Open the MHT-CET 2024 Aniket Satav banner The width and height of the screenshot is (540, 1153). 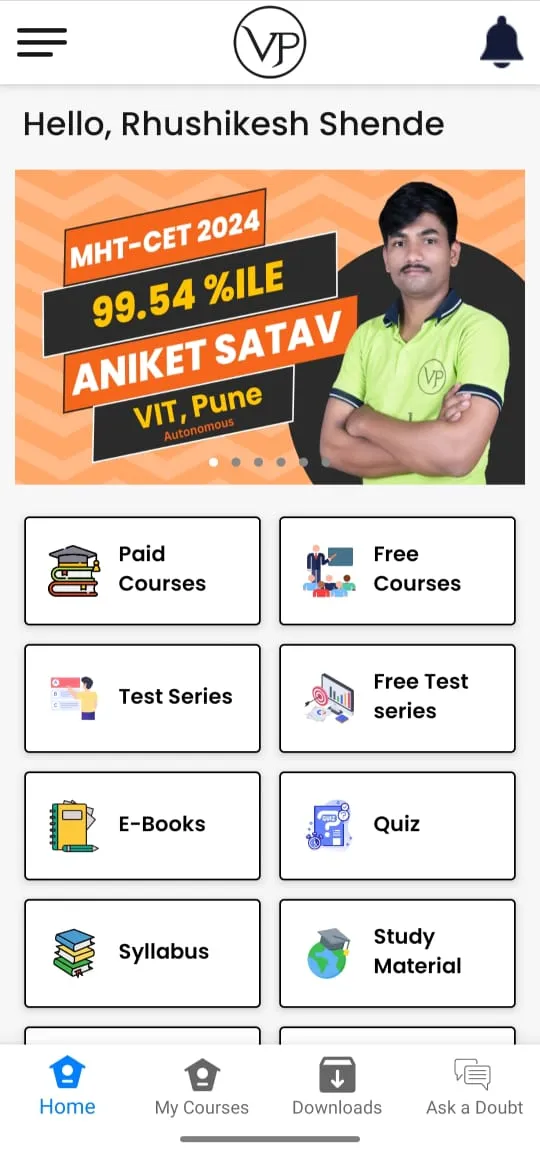coord(270,327)
